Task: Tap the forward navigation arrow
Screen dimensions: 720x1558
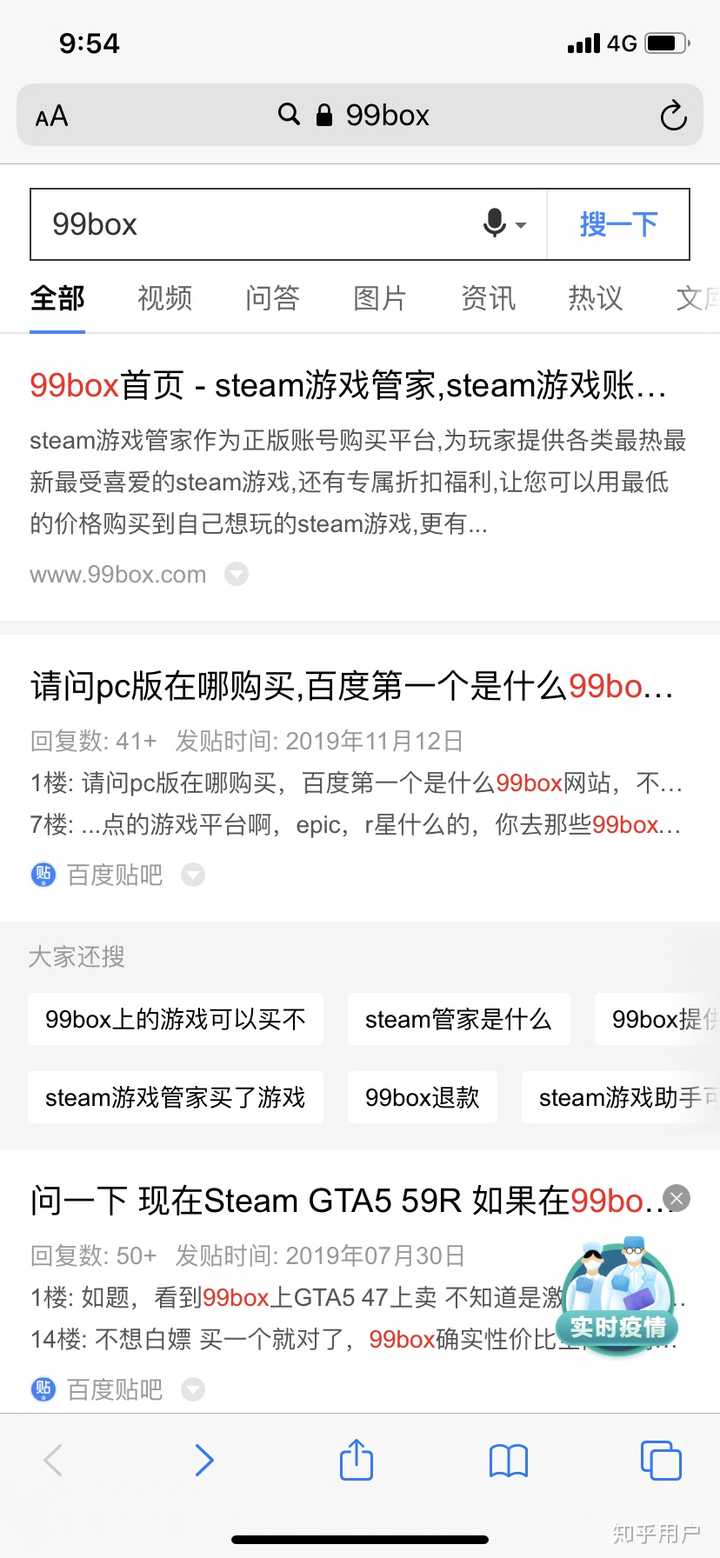Action: pyautogui.click(x=204, y=1460)
